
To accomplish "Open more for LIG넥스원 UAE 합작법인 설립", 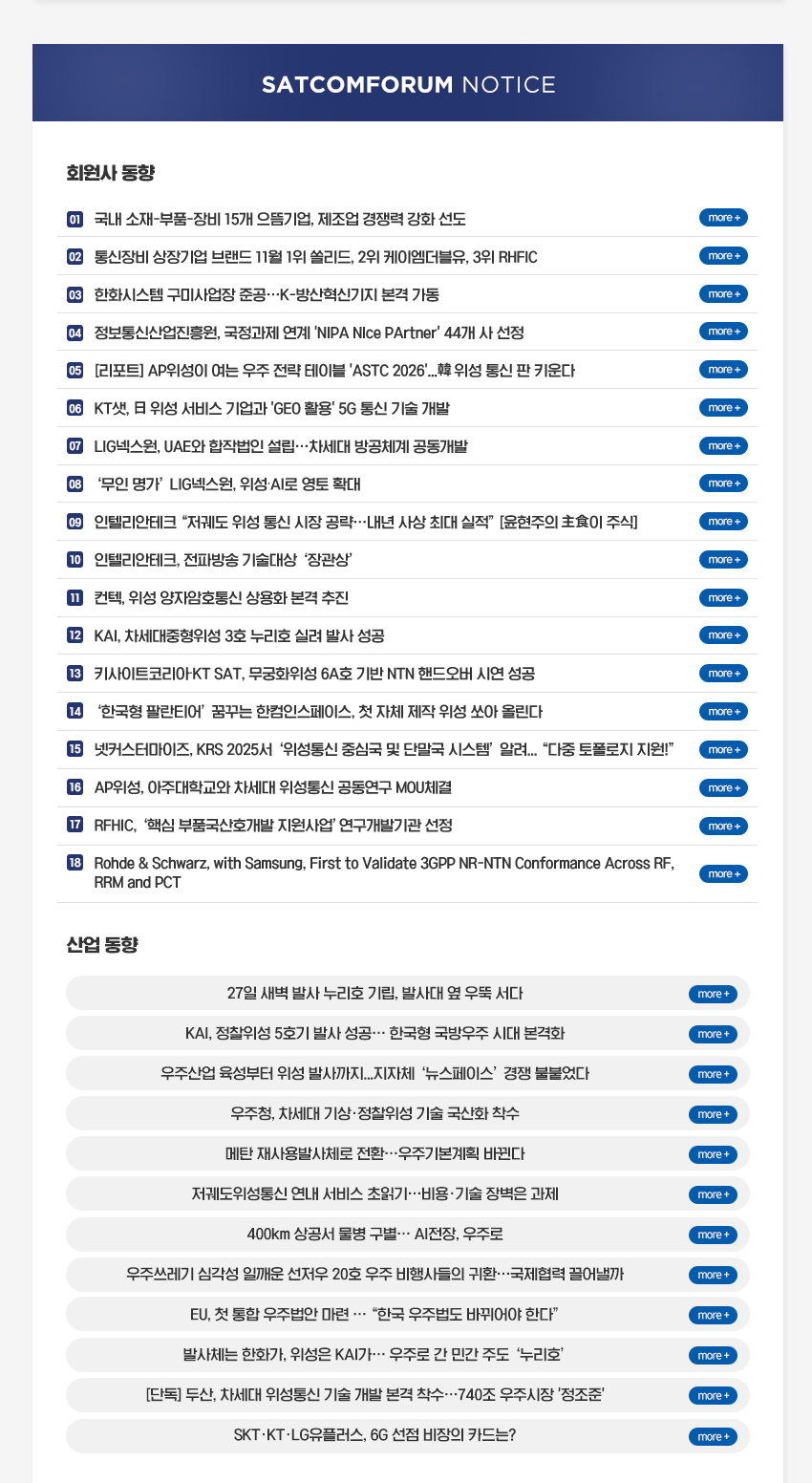I will tap(723, 445).
